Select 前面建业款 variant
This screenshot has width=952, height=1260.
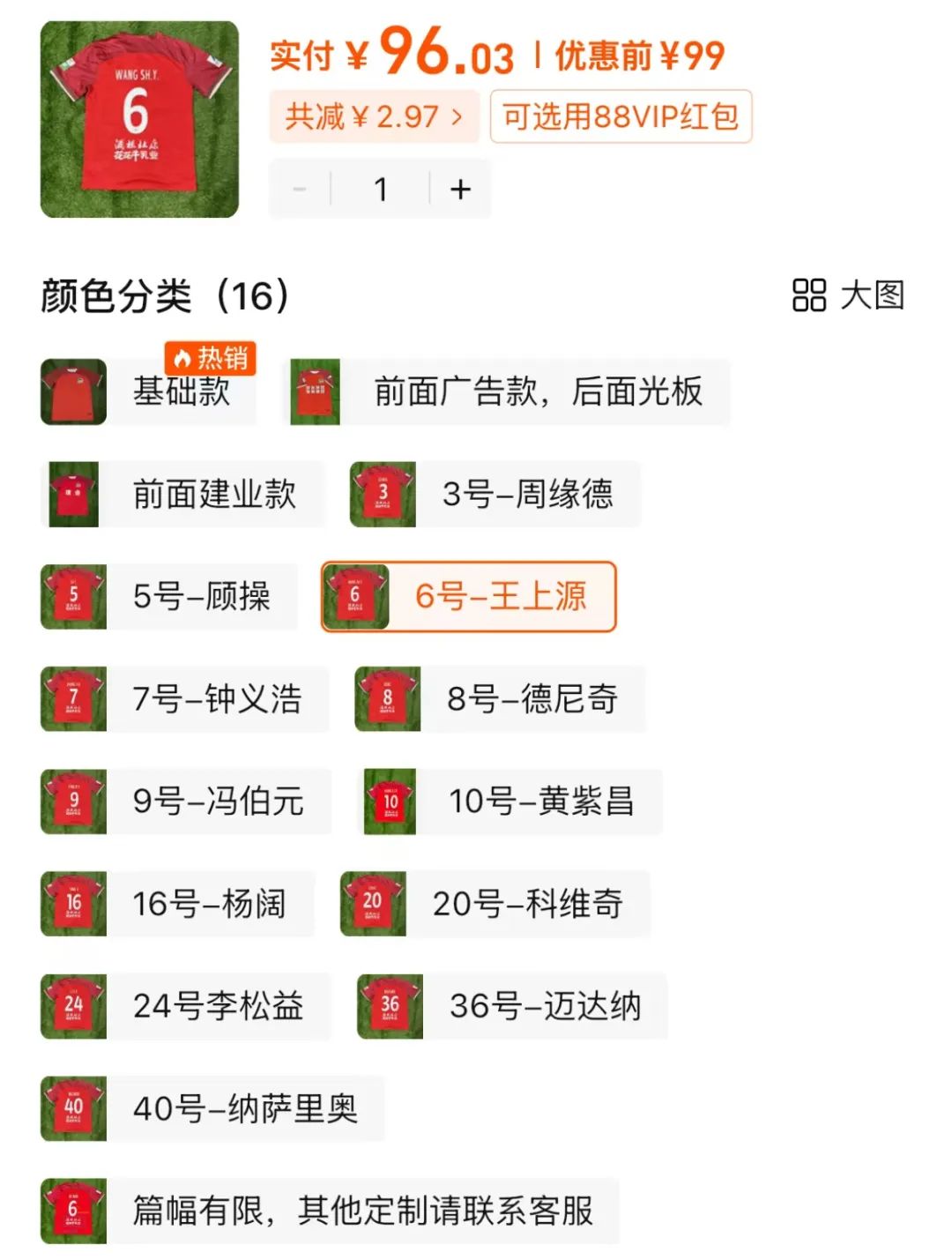(x=182, y=494)
